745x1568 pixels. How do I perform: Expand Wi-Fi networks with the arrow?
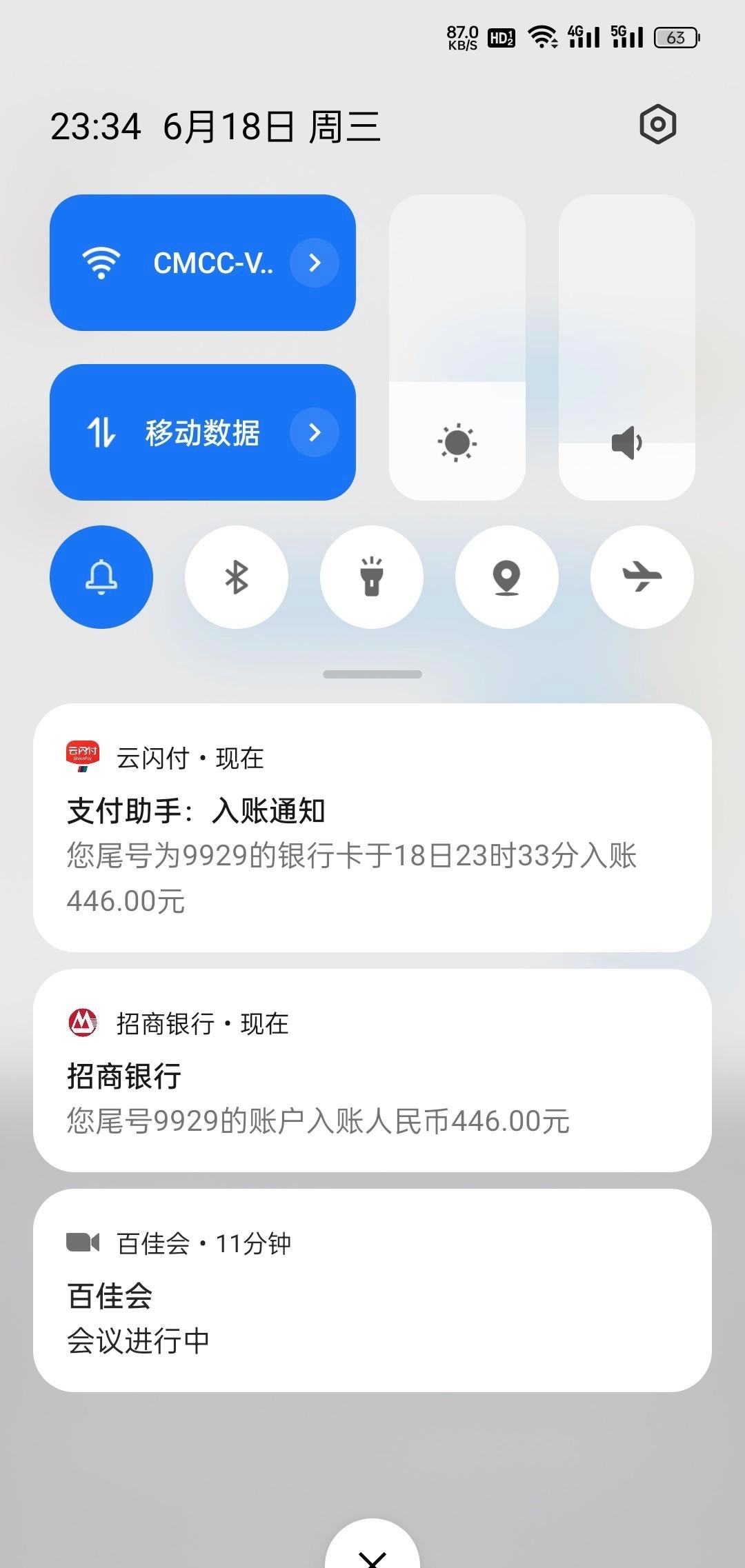click(315, 263)
